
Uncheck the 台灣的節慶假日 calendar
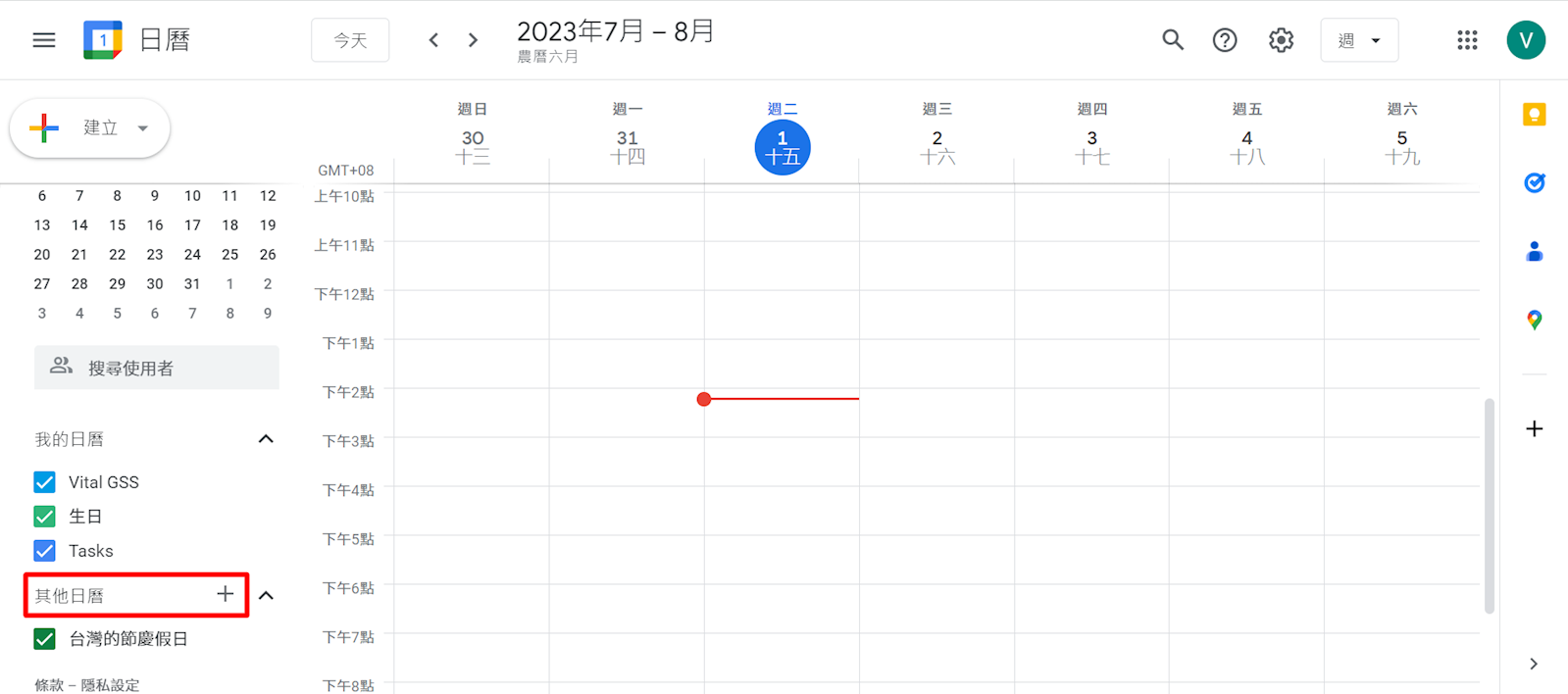(45, 639)
